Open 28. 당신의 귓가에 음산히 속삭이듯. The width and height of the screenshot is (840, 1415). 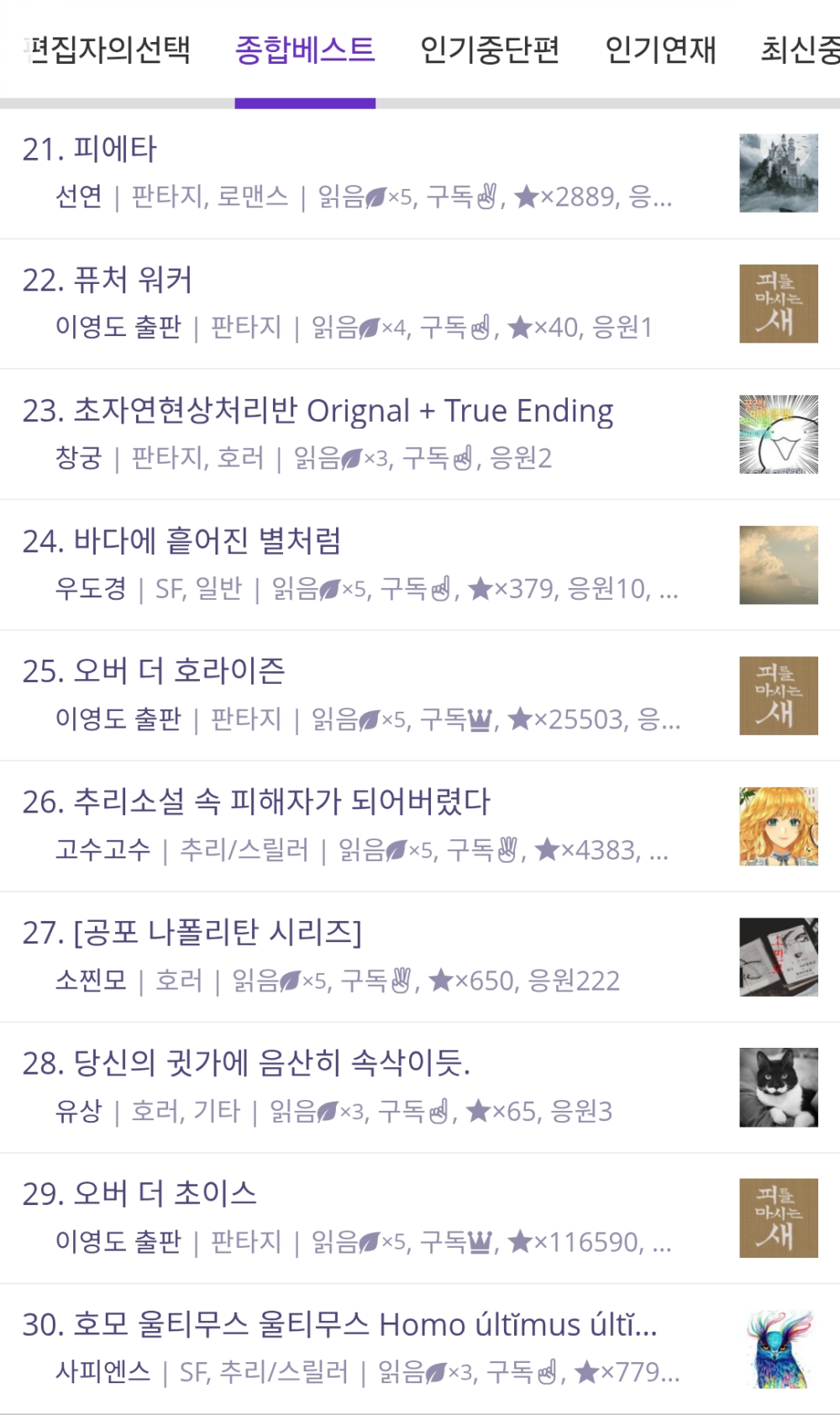pos(246,1063)
